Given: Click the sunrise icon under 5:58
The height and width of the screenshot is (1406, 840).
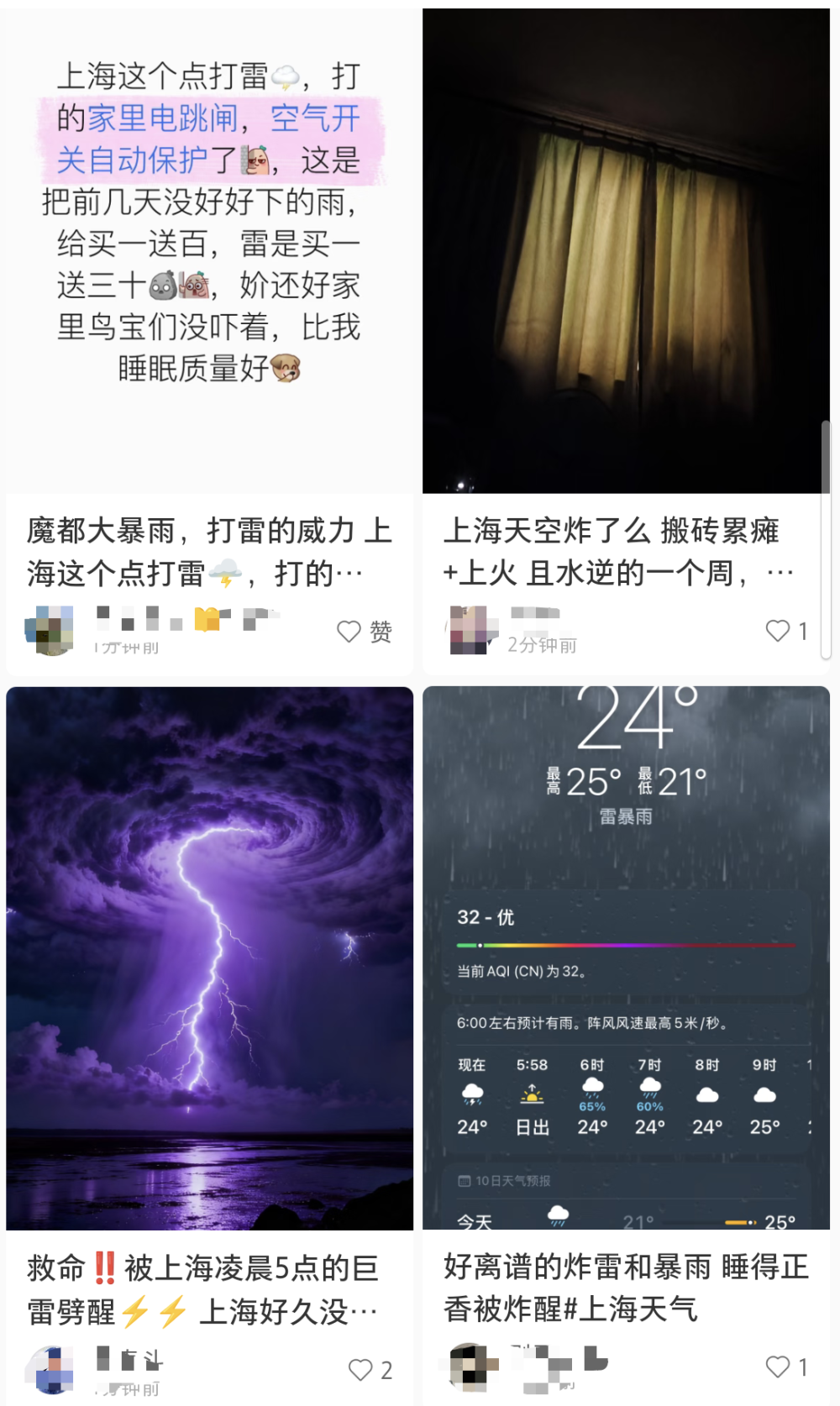Looking at the screenshot, I should [x=533, y=1092].
